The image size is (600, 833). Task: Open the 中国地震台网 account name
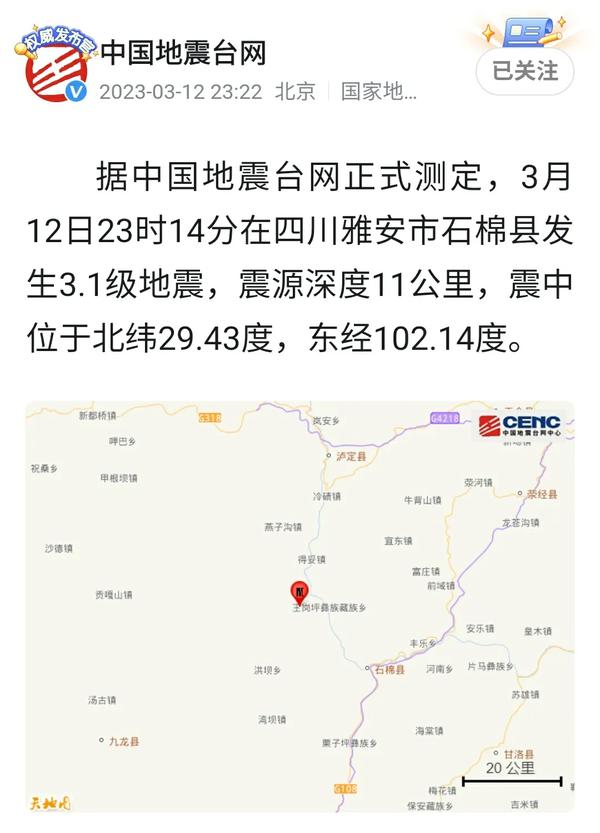[x=181, y=49]
